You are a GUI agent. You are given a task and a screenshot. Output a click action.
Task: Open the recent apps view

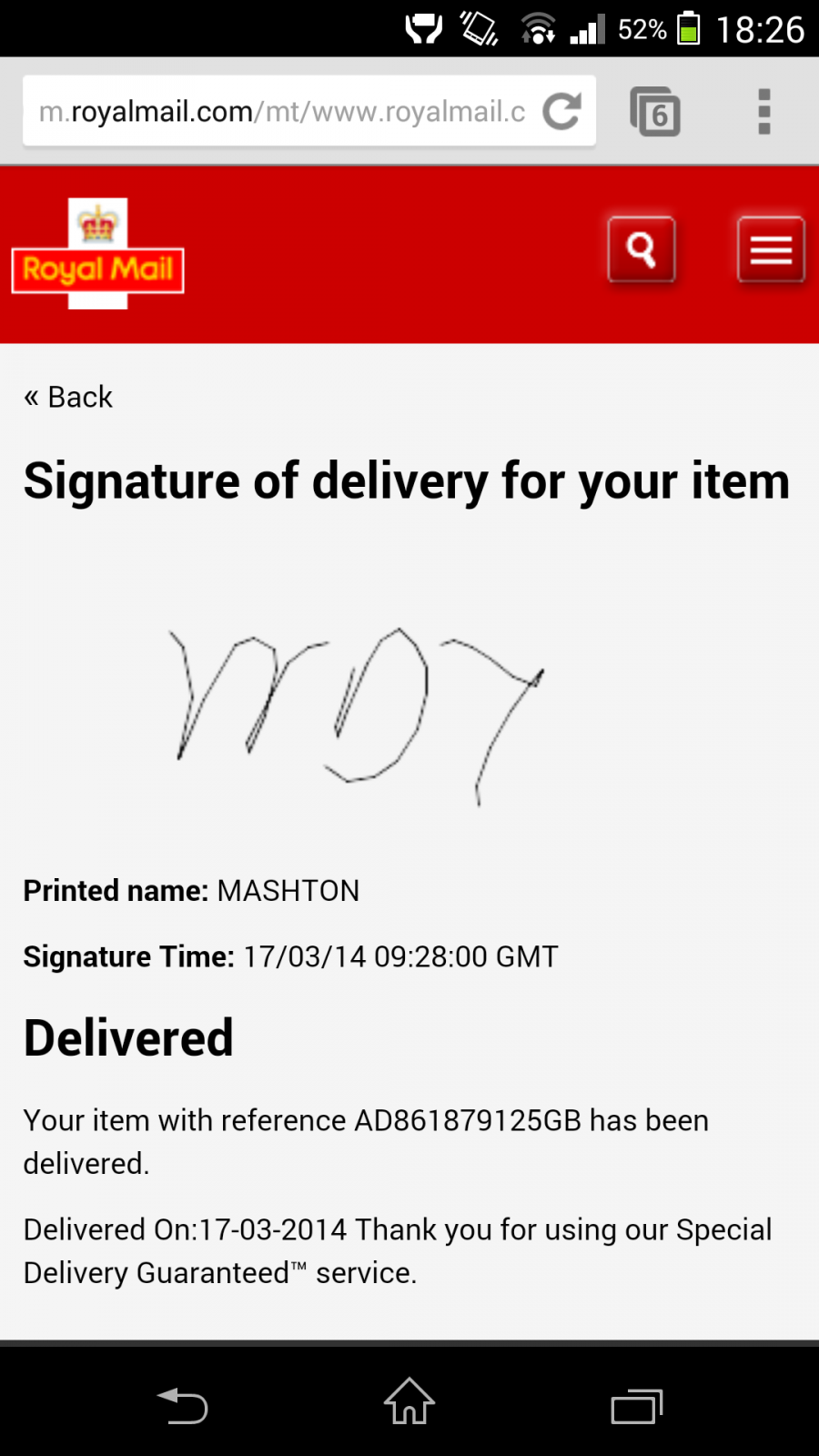point(637,1406)
